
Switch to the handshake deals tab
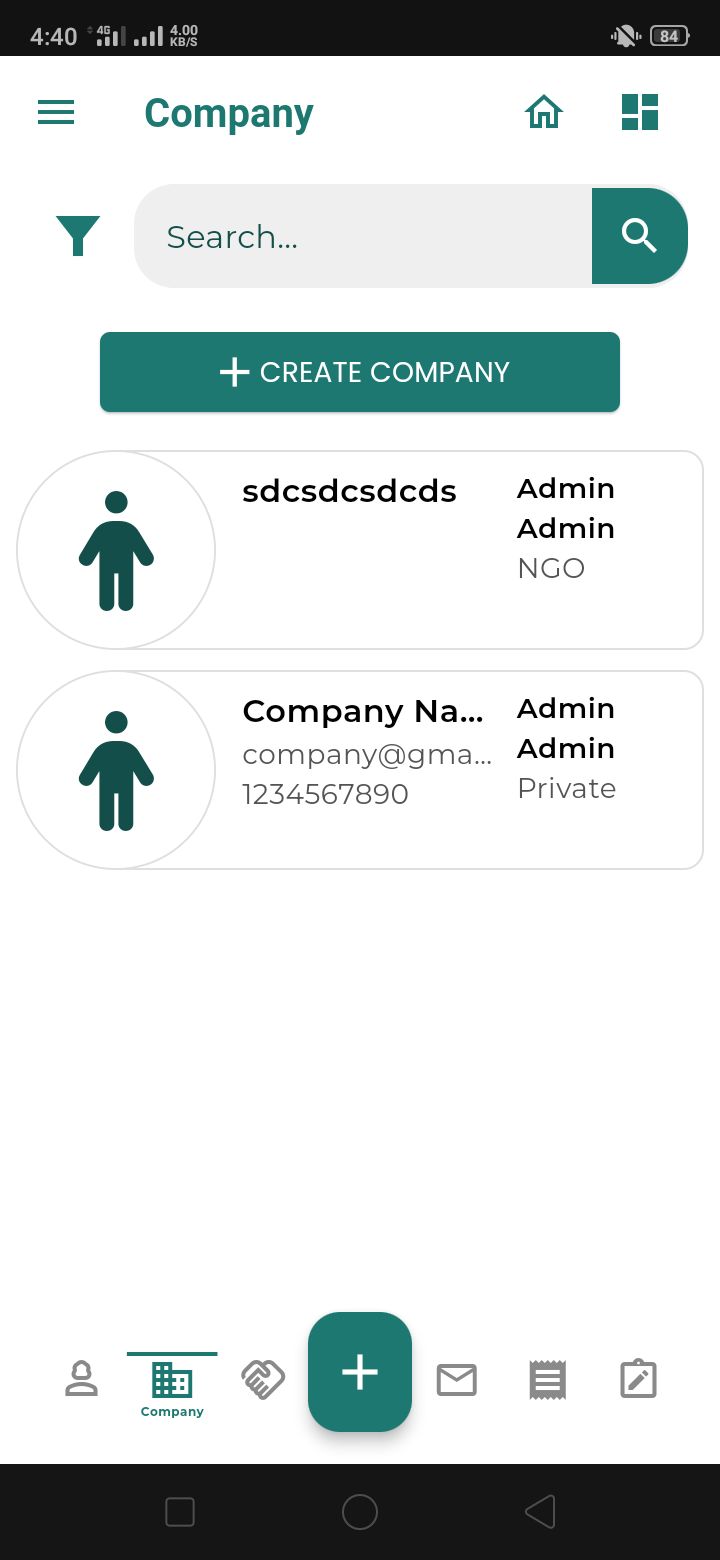coord(263,1379)
